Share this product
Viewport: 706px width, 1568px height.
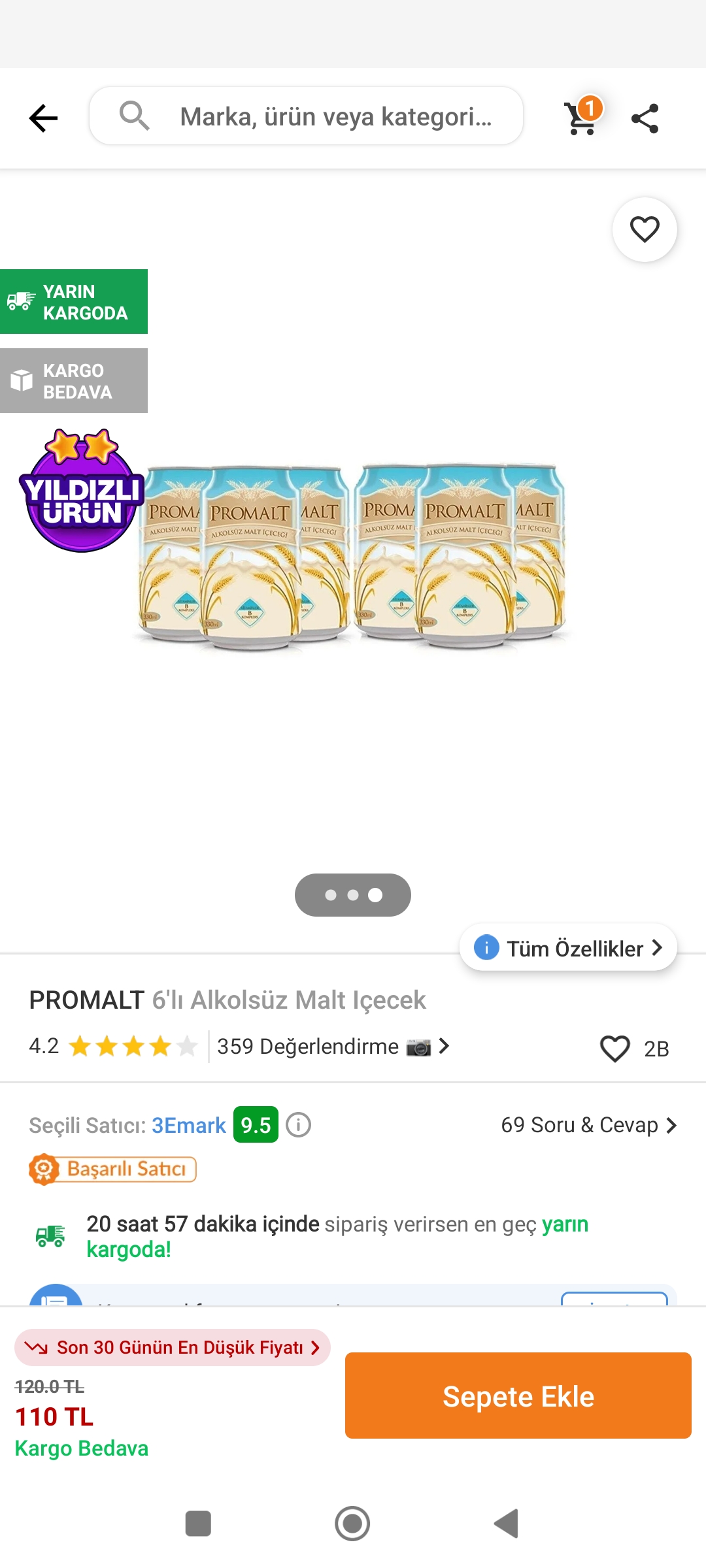click(645, 118)
